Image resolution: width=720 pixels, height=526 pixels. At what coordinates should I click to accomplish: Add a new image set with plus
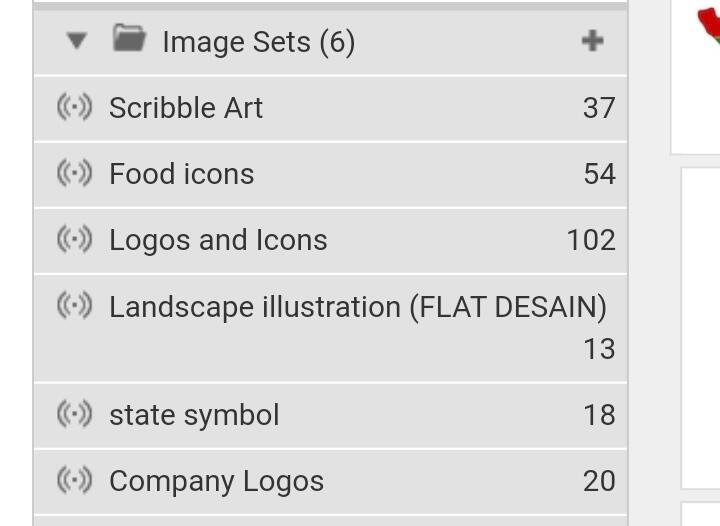(x=592, y=41)
